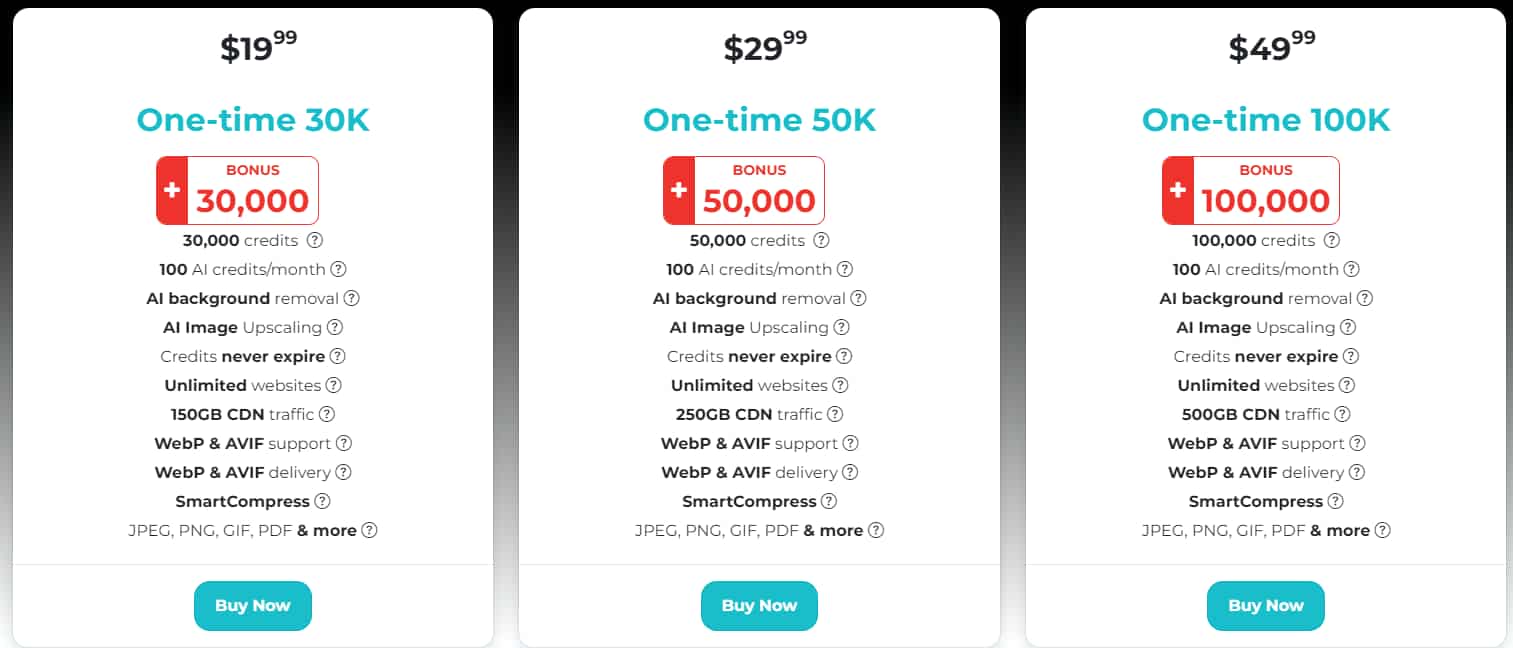Open SmartCompress help in the 50K plan

(828, 501)
